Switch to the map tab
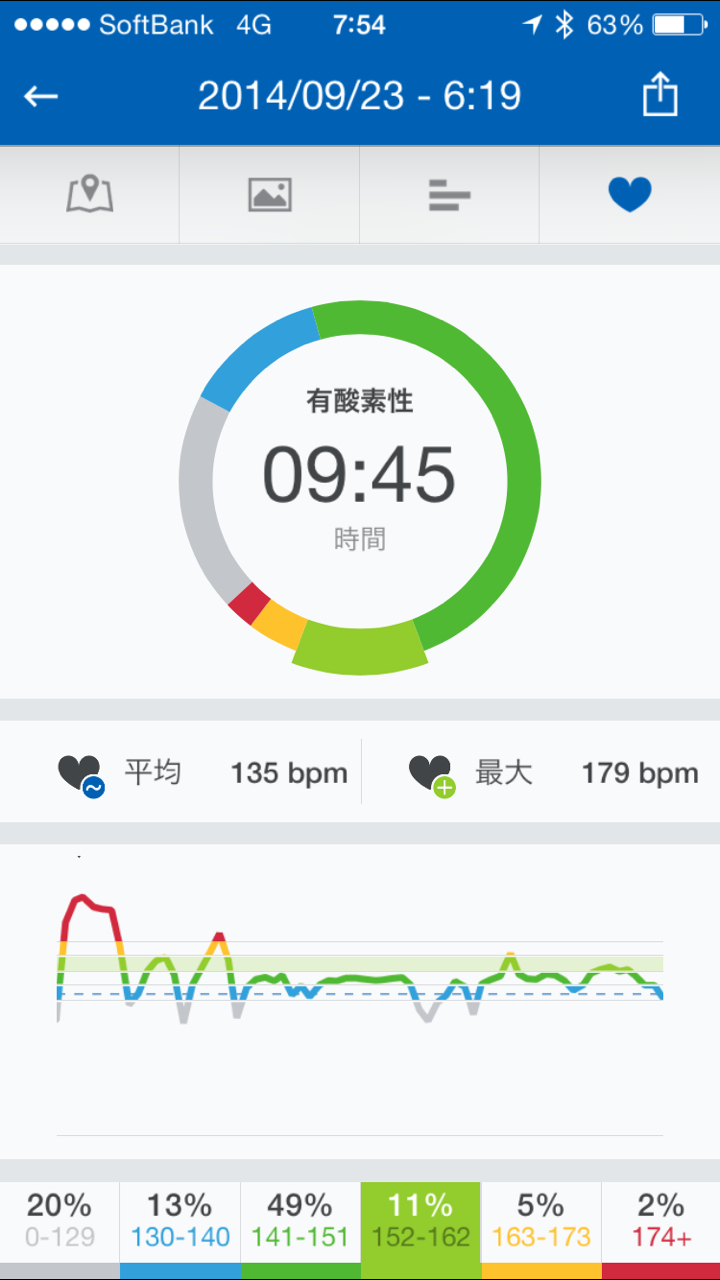This screenshot has height=1280, width=720. 90,194
